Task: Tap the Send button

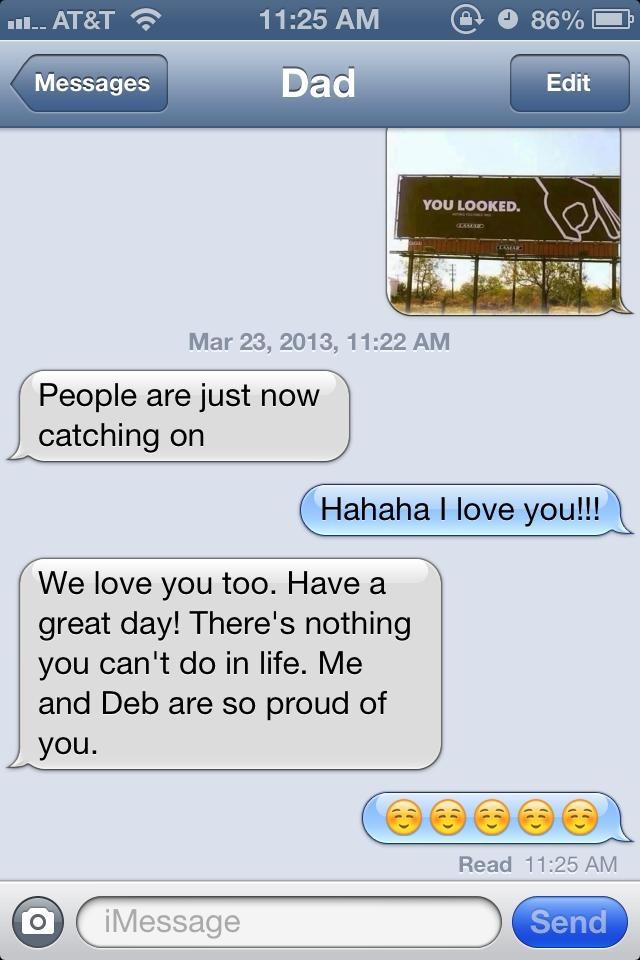Action: tap(568, 921)
